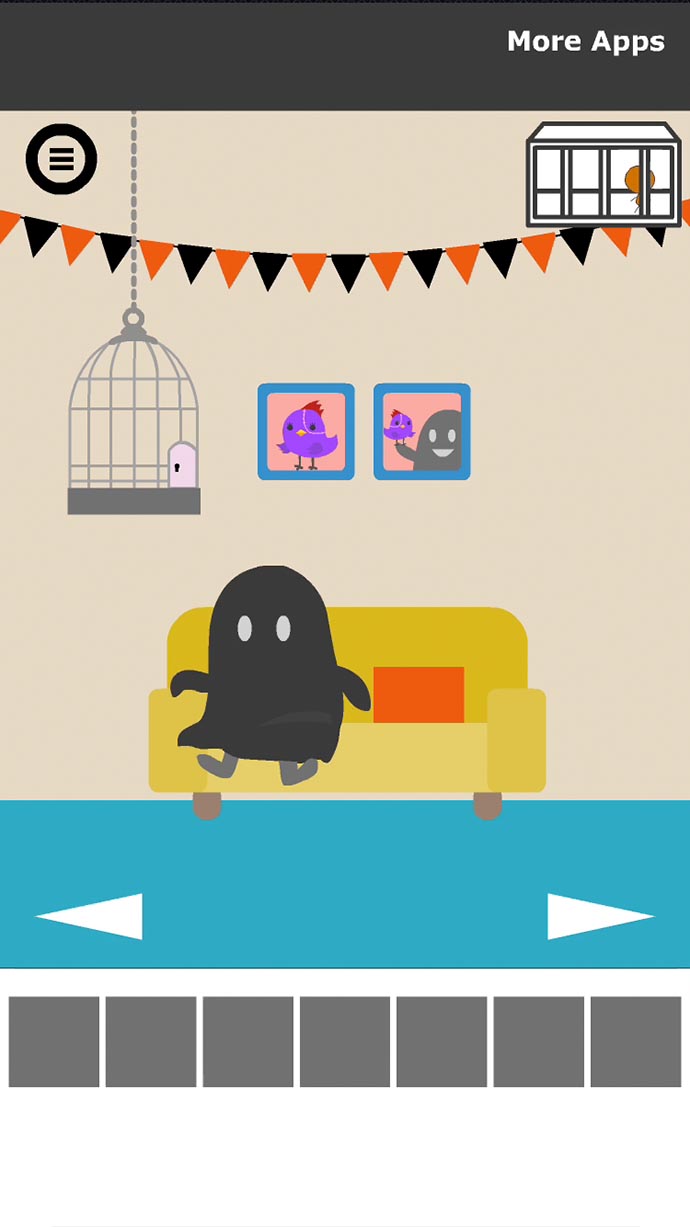Viewport: 690px width, 1227px height.
Task: Open the cage hint icon in the corner
Action: [x=603, y=175]
